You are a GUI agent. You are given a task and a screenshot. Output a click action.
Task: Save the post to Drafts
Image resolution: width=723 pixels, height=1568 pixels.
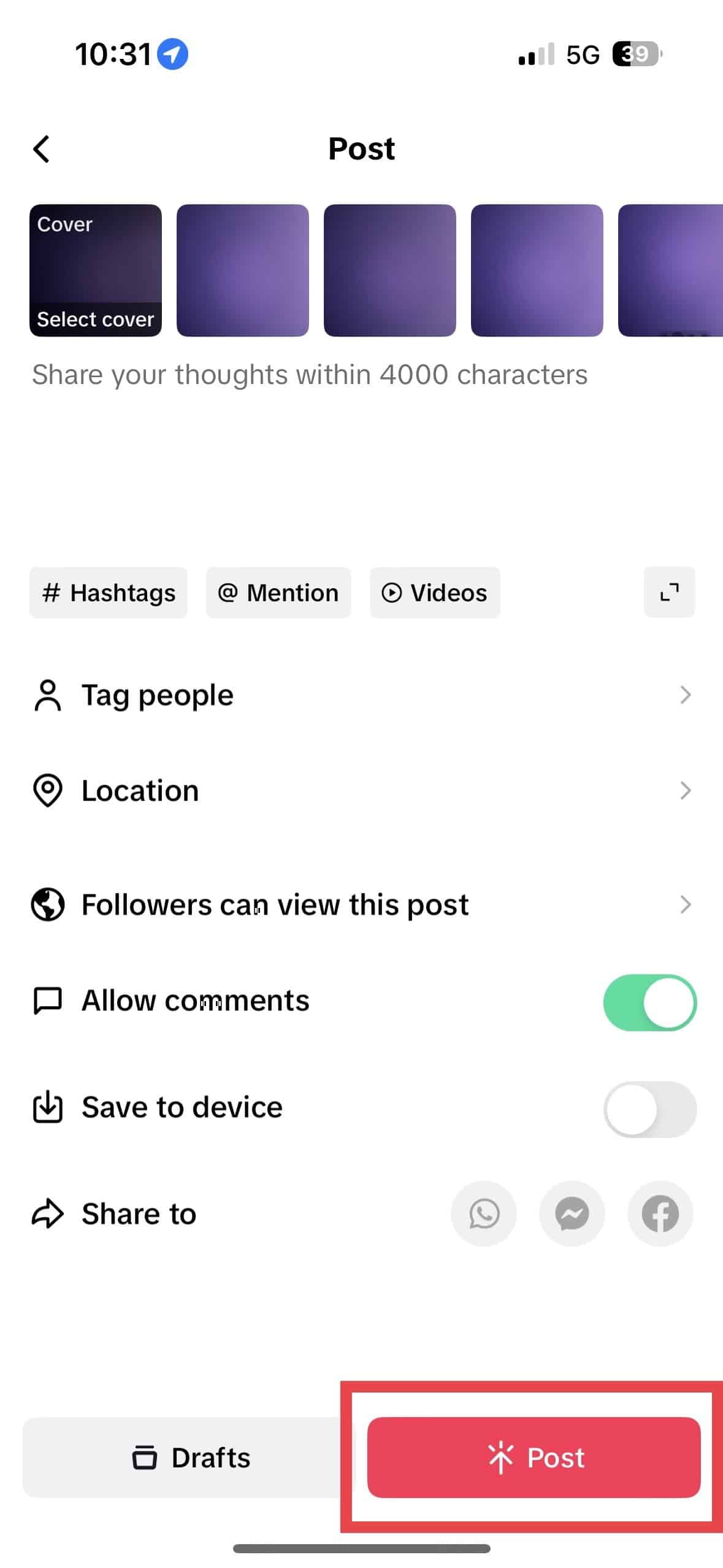point(191,1458)
